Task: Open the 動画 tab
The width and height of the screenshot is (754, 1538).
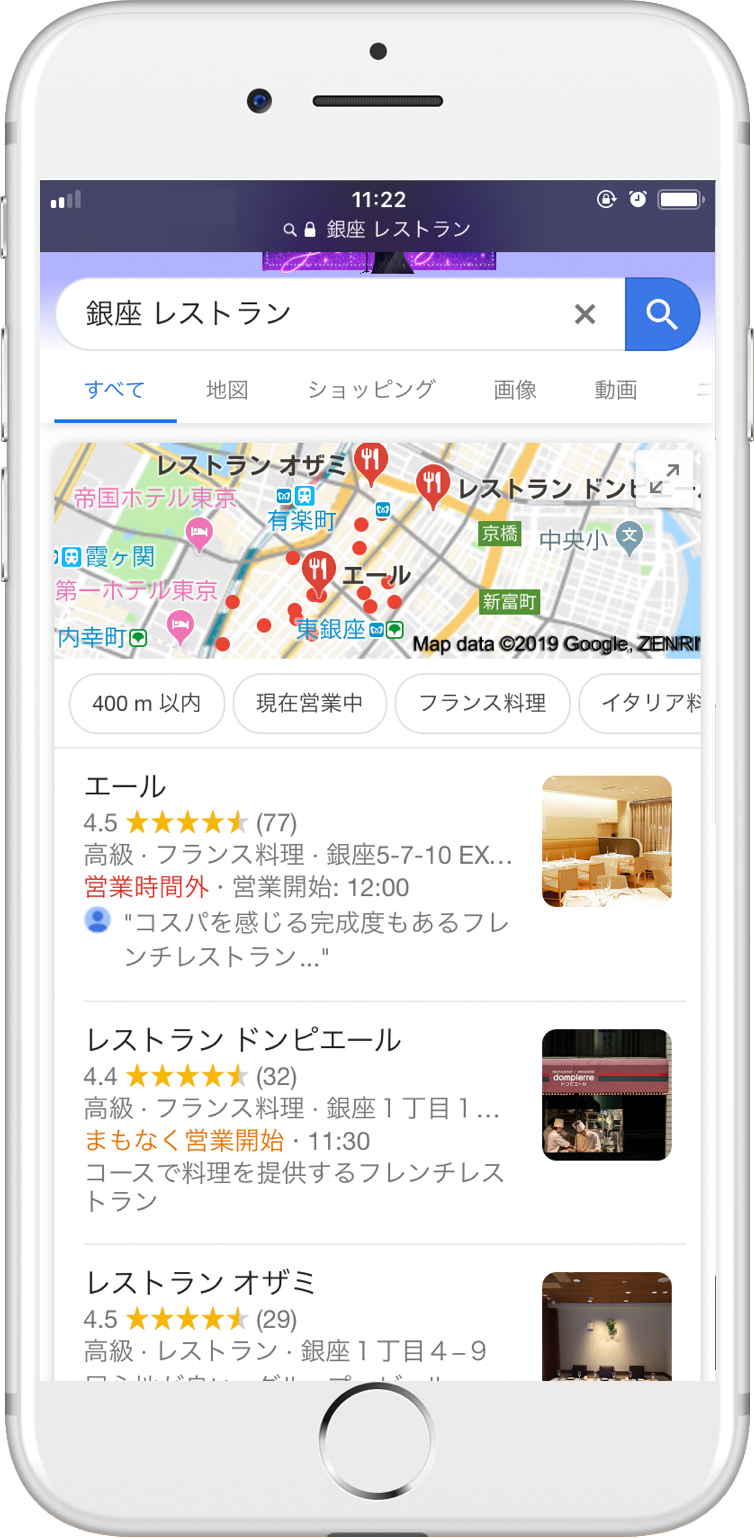Action: (x=616, y=390)
